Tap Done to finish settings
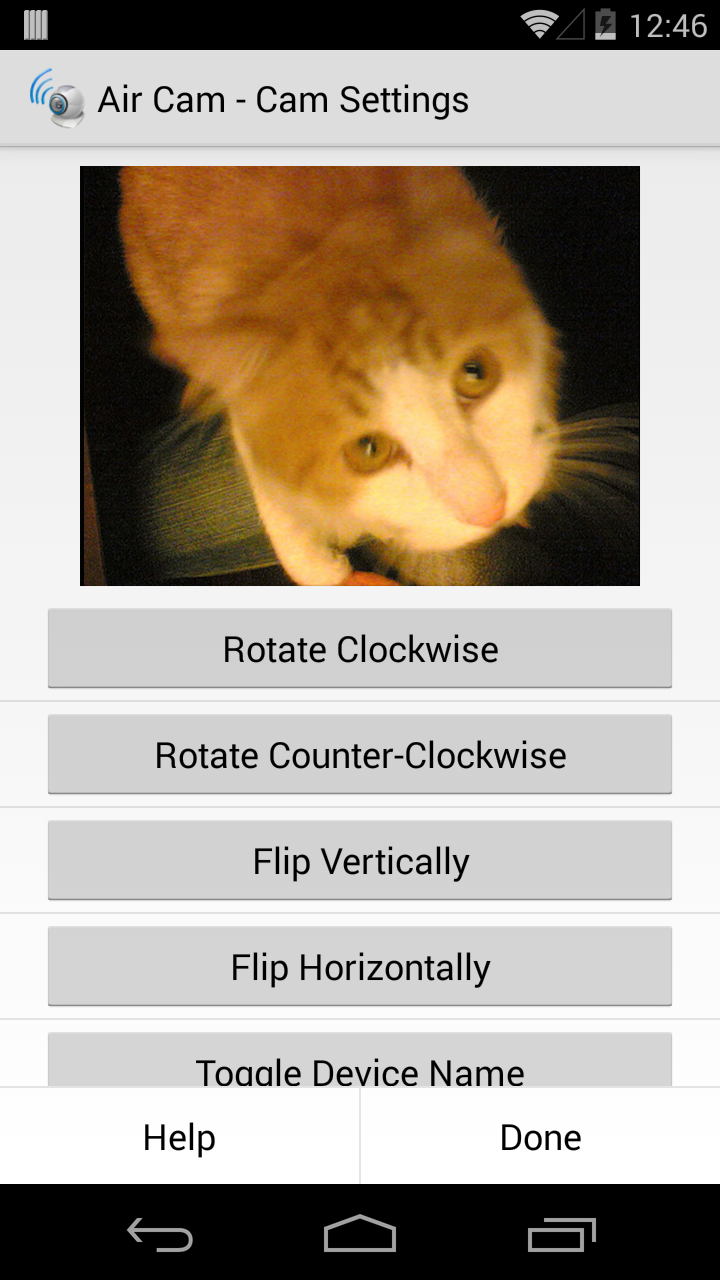The width and height of the screenshot is (720, 1280). 540,1137
